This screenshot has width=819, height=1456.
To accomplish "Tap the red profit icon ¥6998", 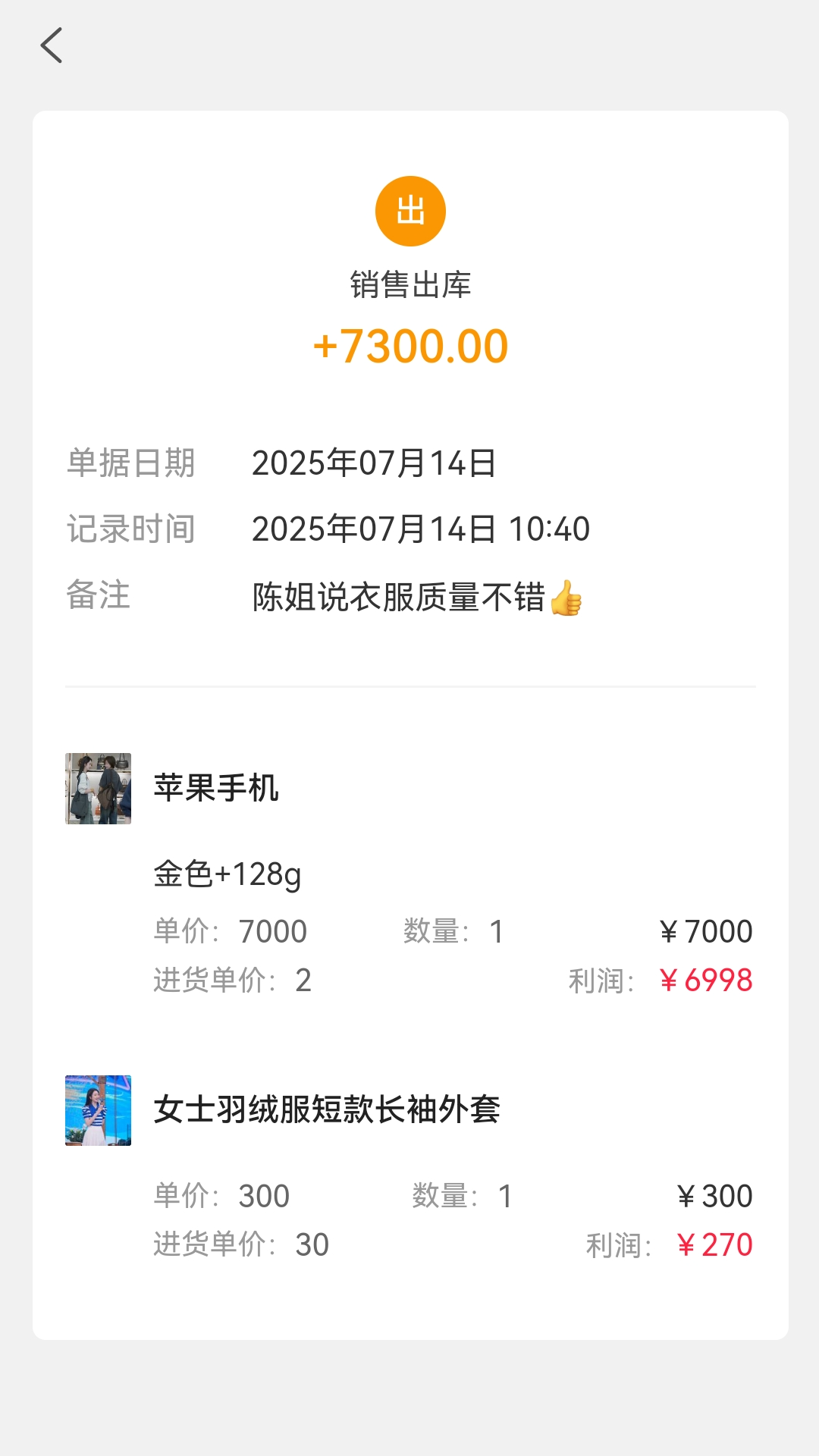I will tap(708, 980).
